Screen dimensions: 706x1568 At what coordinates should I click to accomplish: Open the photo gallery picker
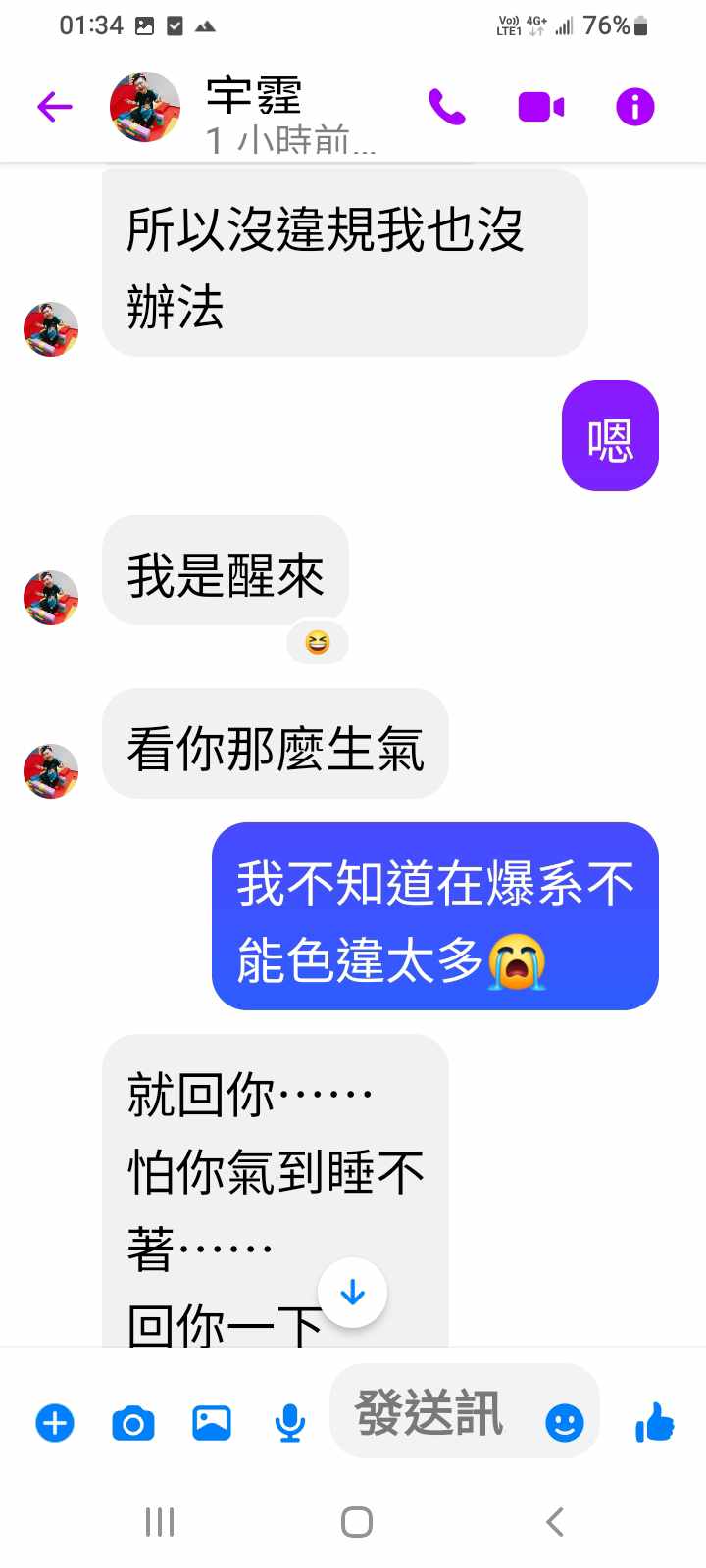pyautogui.click(x=211, y=1422)
